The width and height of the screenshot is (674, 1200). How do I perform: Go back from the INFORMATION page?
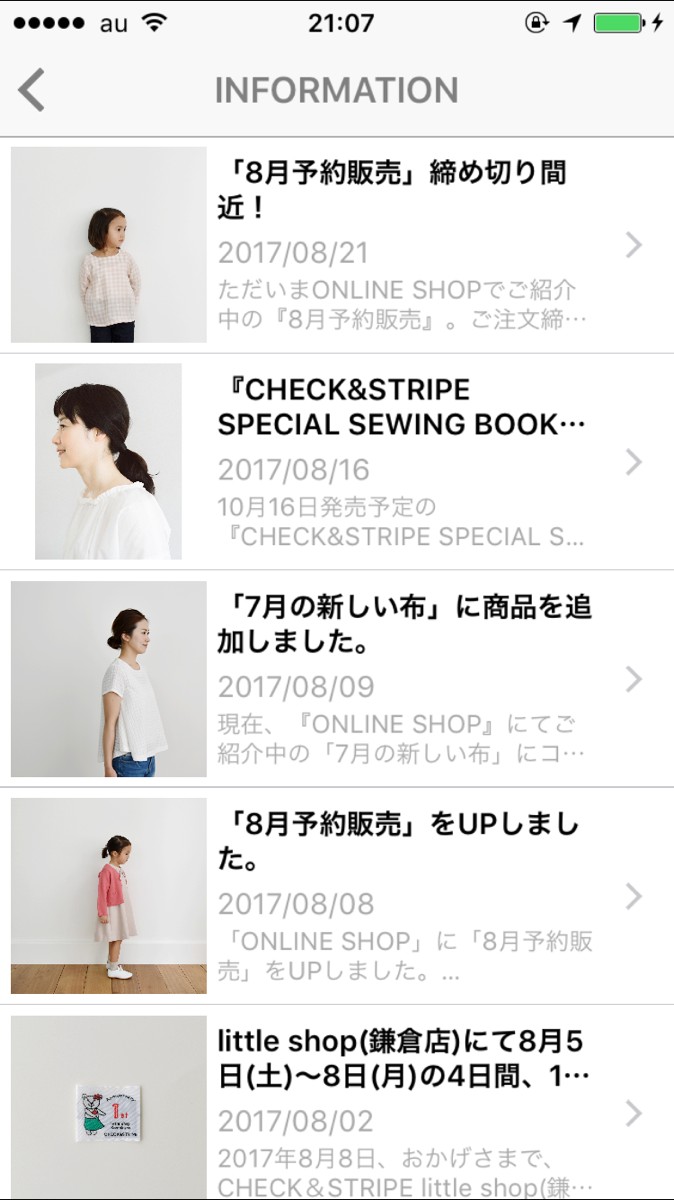coord(32,90)
